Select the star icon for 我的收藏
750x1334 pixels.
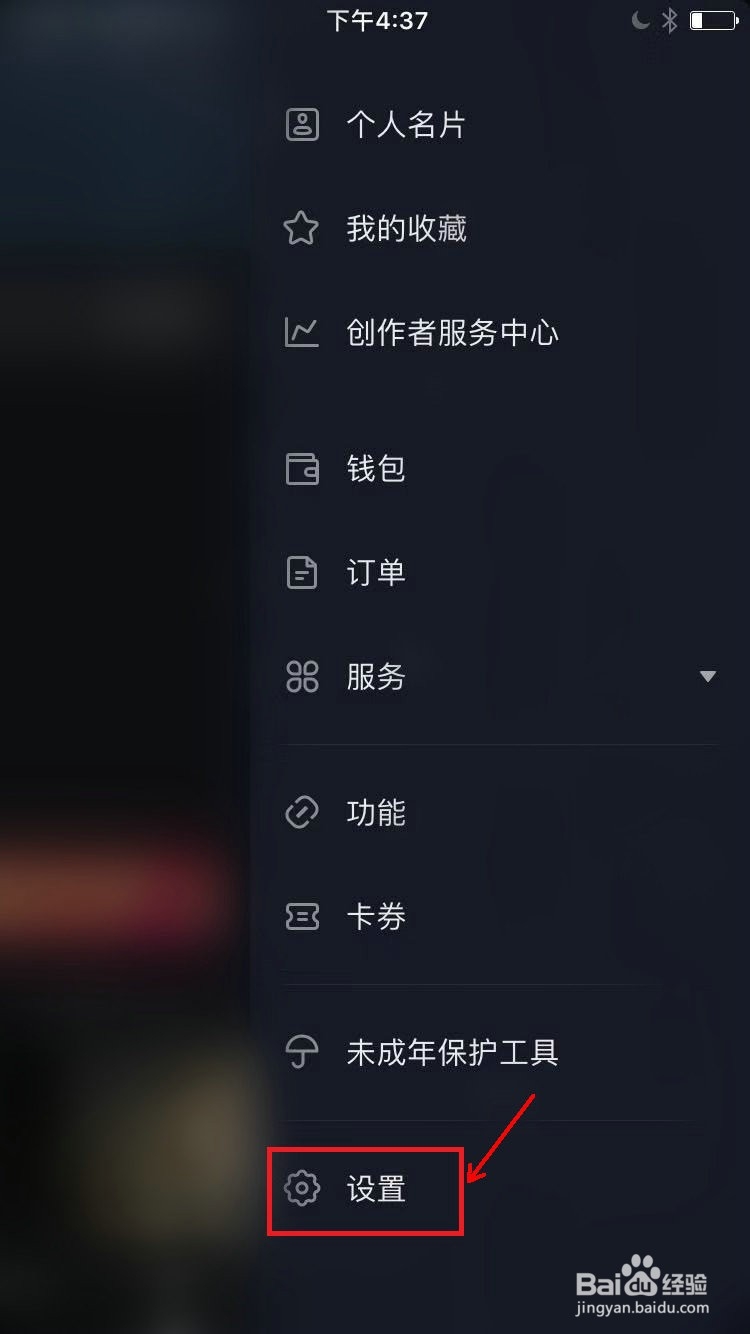pyautogui.click(x=300, y=229)
